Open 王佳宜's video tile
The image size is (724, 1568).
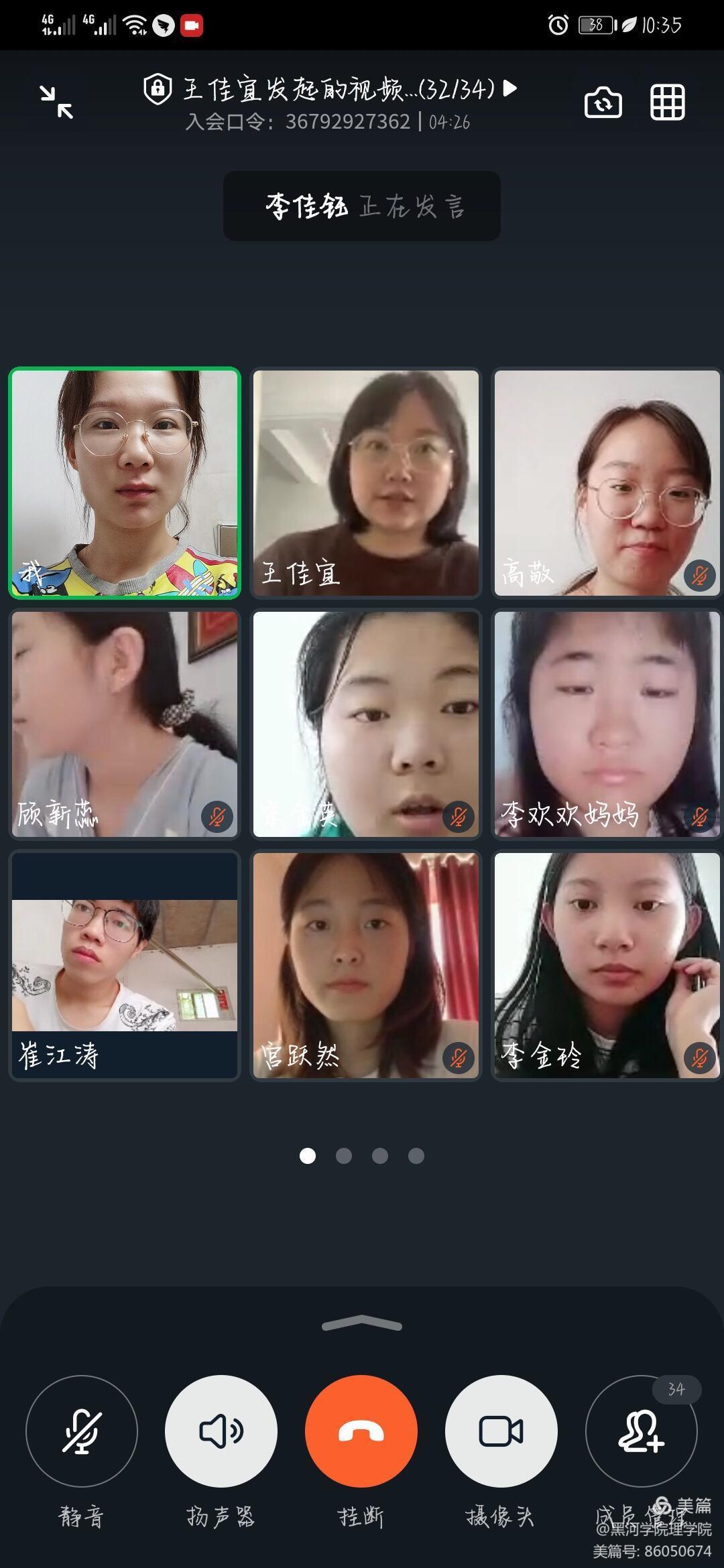[x=366, y=482]
